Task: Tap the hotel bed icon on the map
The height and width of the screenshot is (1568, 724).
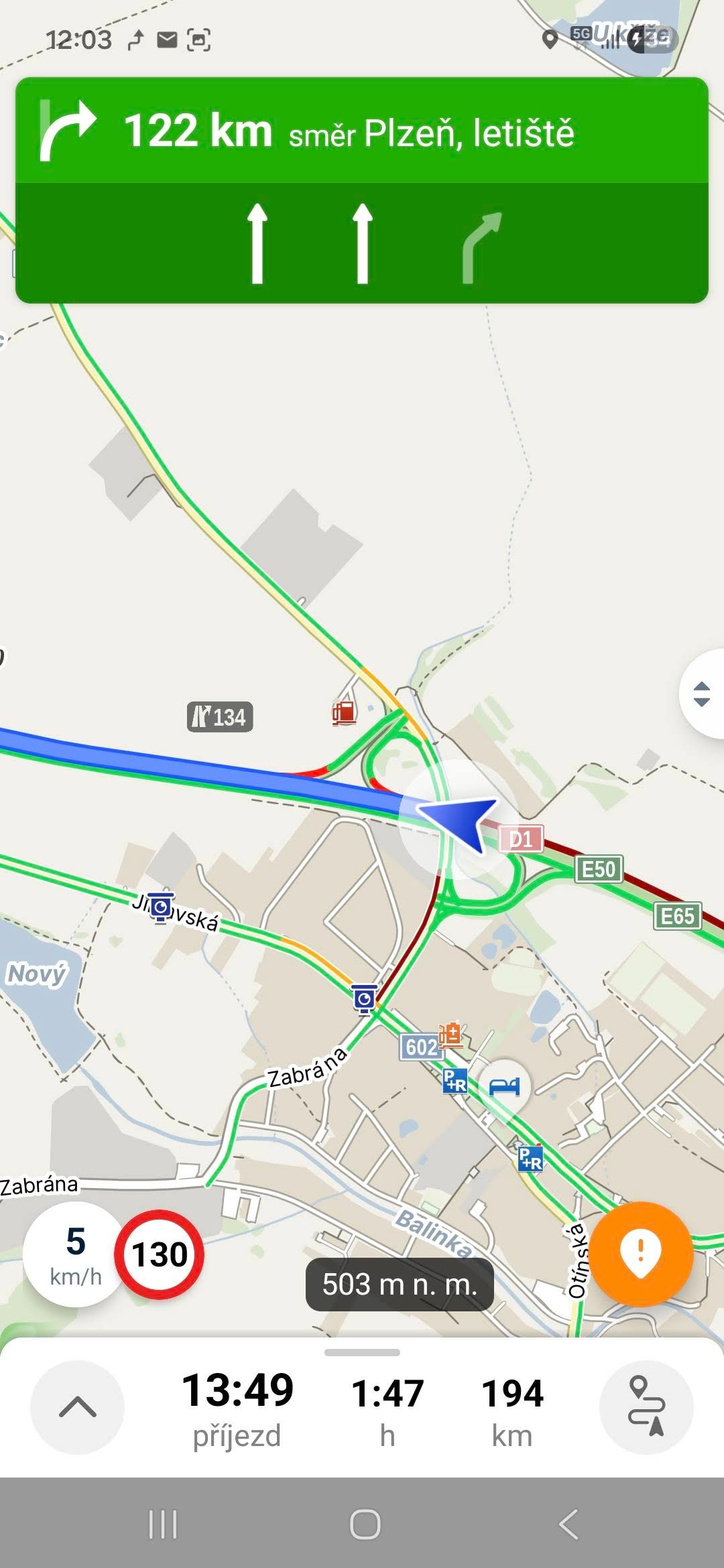Action: pyautogui.click(x=504, y=1086)
